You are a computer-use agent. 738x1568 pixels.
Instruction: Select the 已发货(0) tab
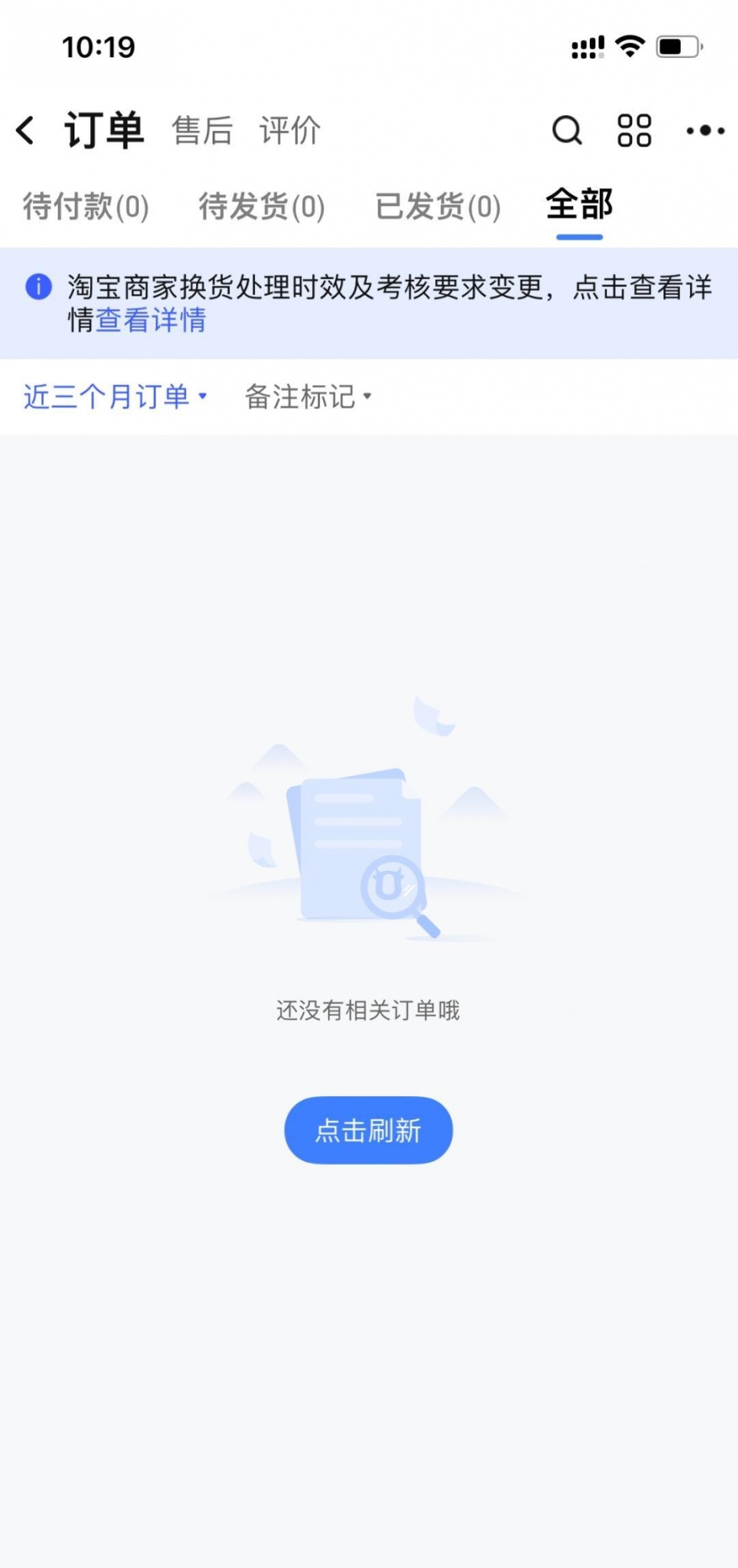[438, 206]
